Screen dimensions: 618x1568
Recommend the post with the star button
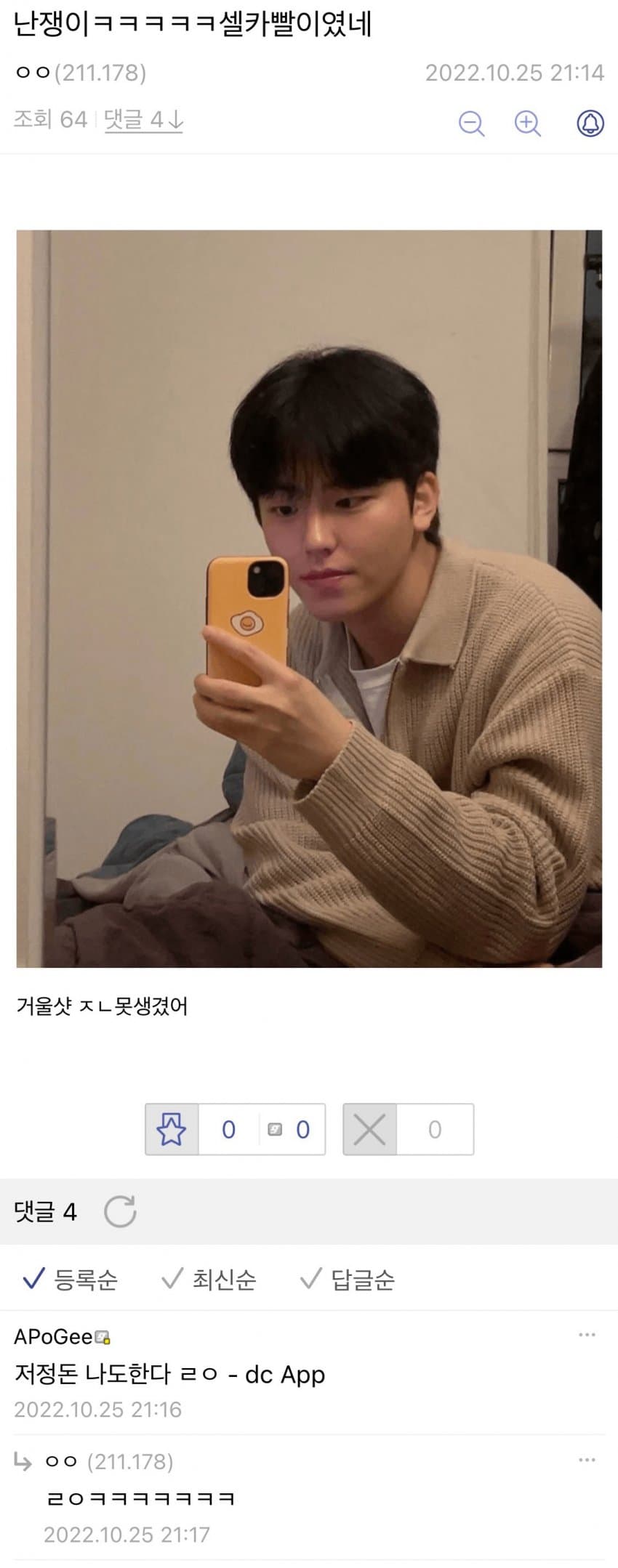172,1129
